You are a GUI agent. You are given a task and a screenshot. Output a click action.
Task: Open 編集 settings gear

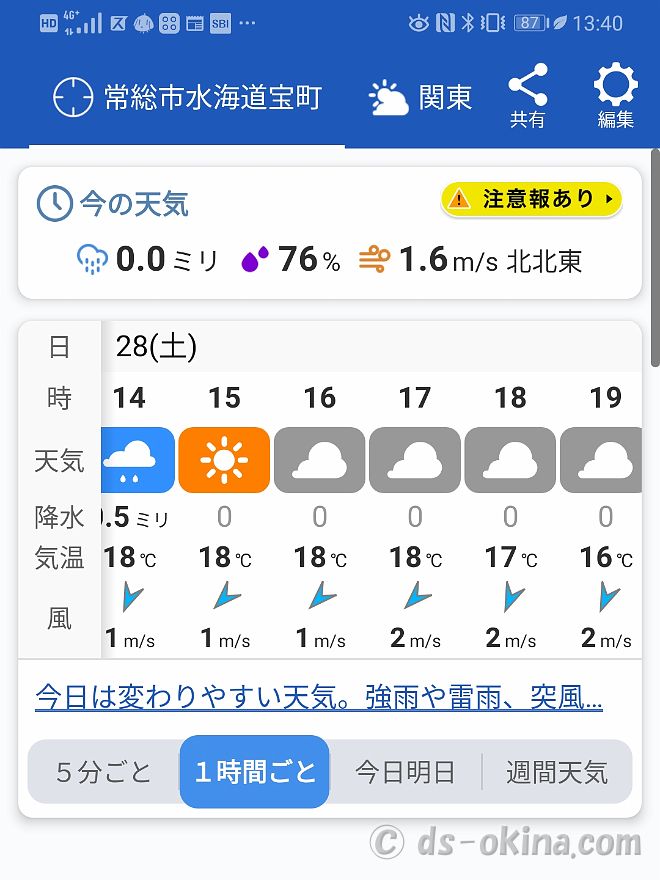615,97
